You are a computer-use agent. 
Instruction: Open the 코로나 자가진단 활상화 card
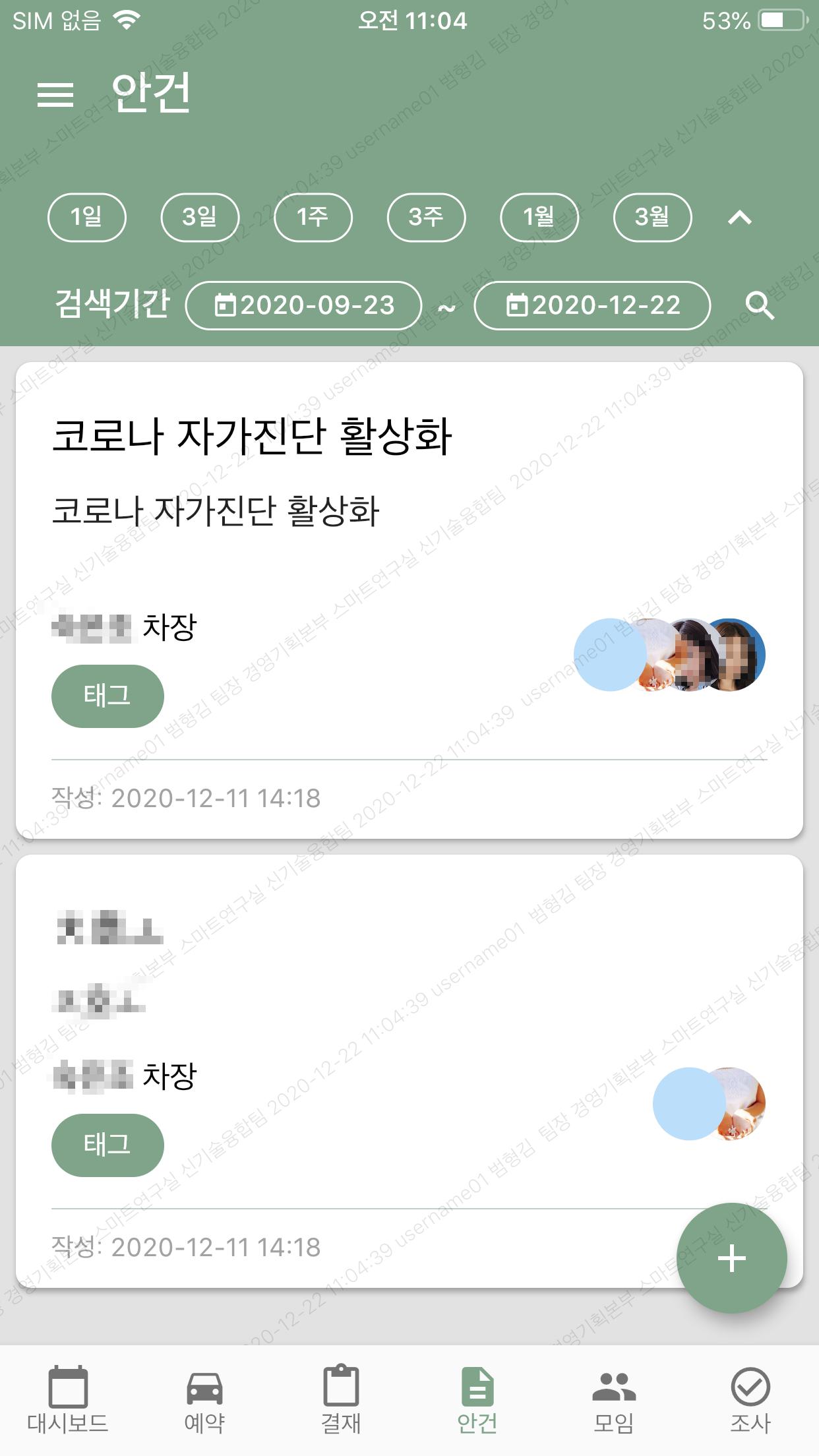[x=409, y=600]
